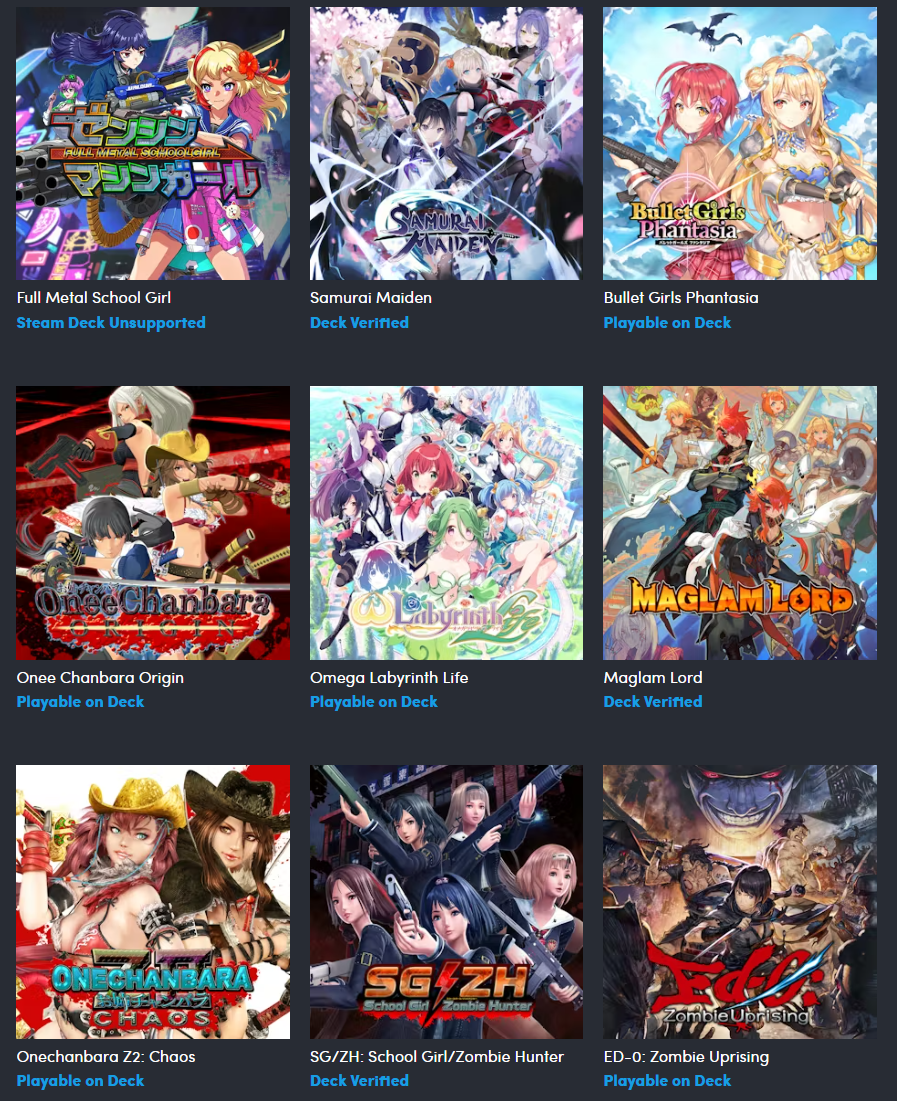Open the Samurai Maiden game tile
The image size is (897, 1101).
tap(446, 144)
